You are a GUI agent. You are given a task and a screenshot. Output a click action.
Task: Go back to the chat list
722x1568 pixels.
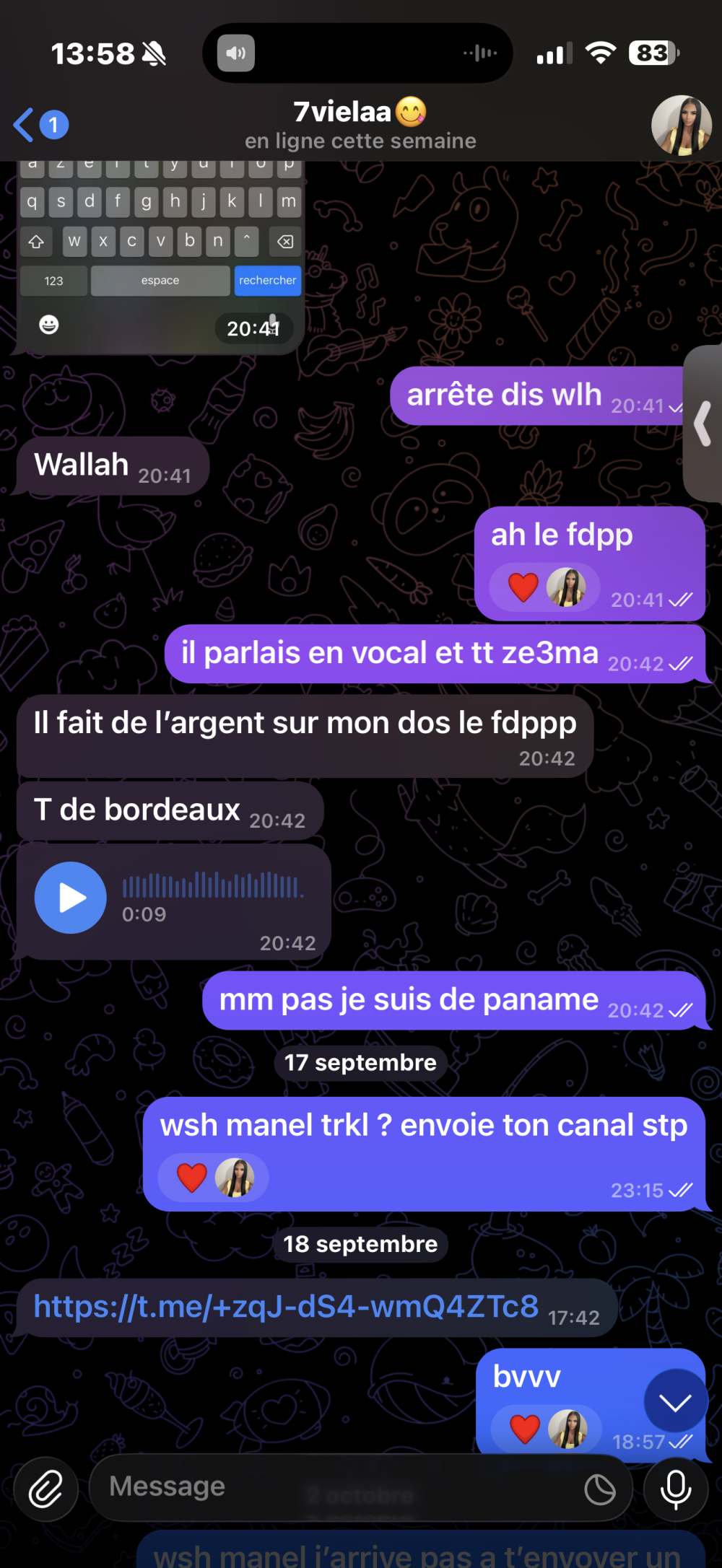click(40, 125)
